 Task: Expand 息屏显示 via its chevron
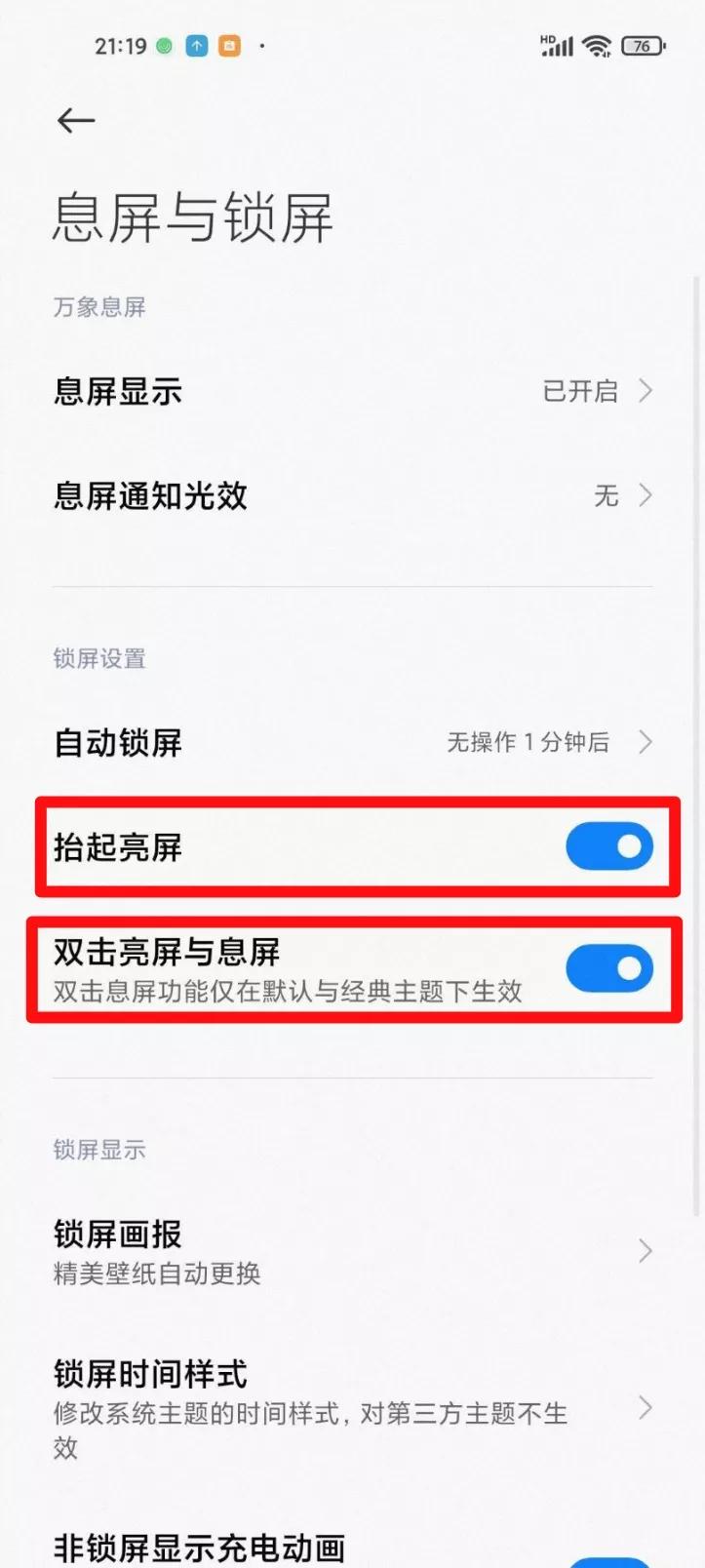646,391
